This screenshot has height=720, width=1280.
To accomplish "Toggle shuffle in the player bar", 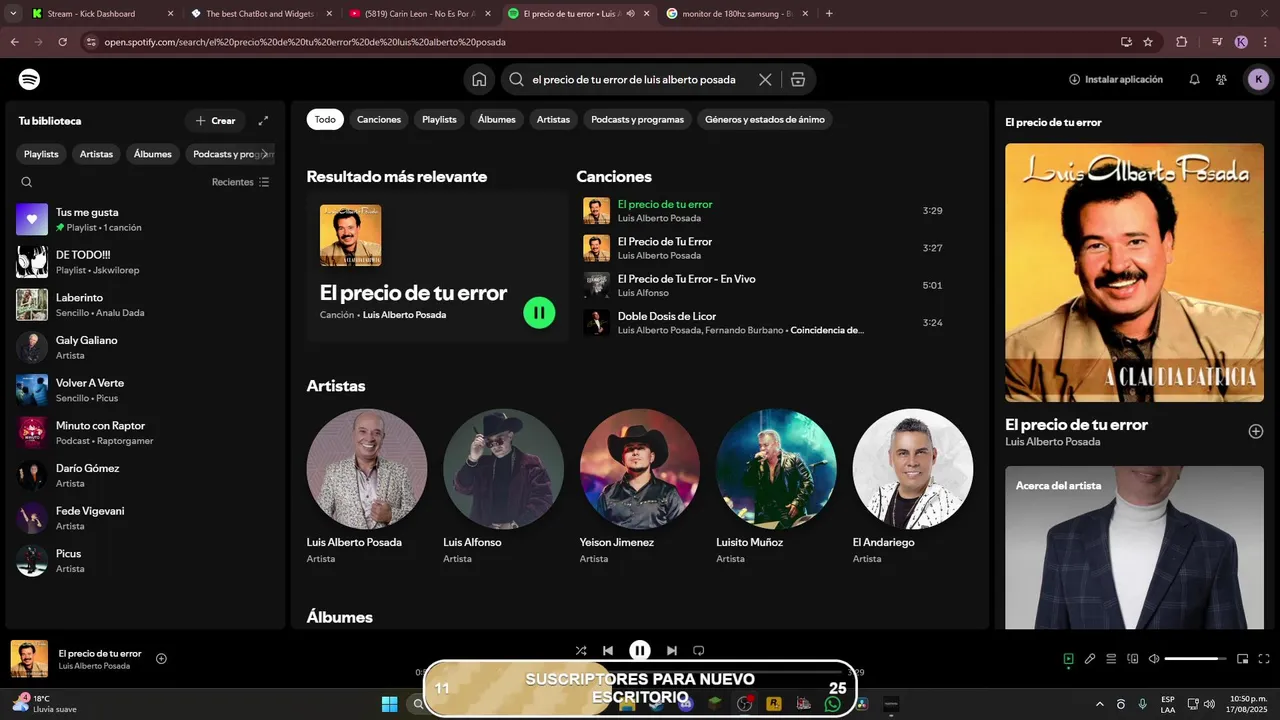I will 581,650.
